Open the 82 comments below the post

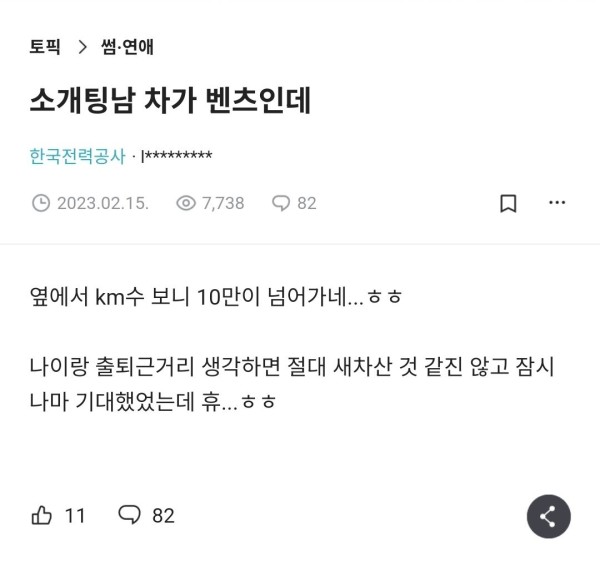(x=146, y=516)
